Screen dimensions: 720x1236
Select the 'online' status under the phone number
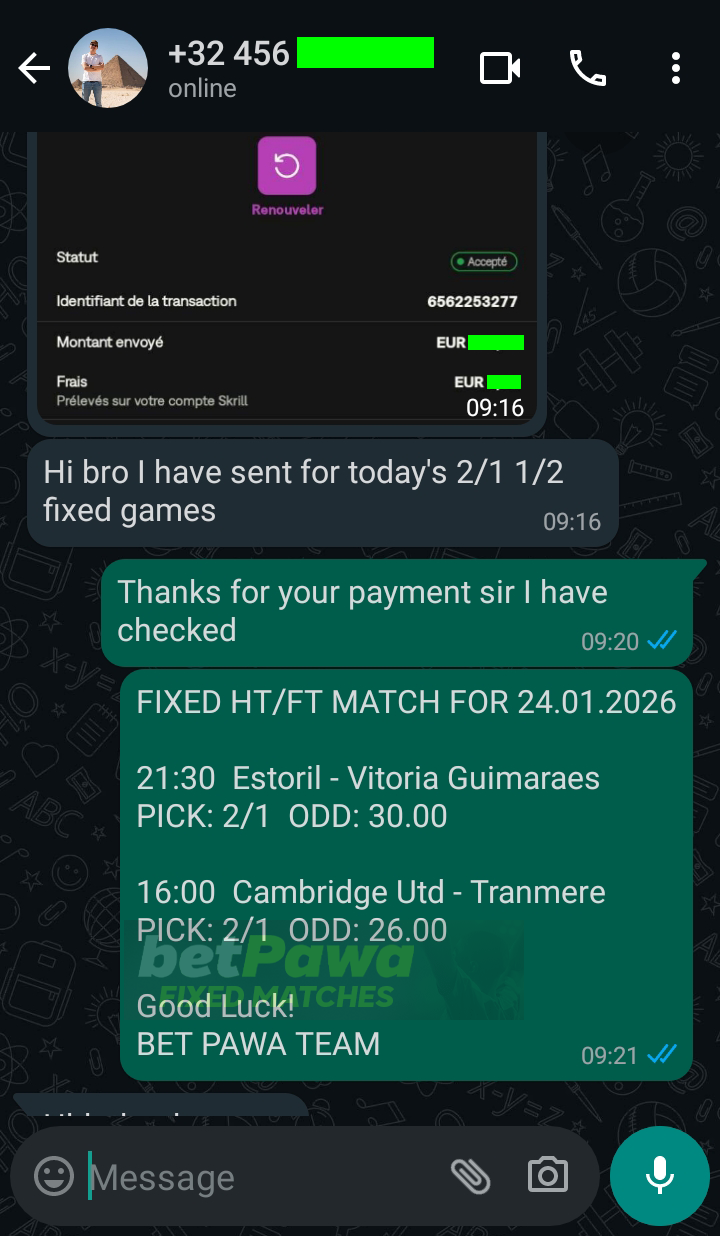[x=201, y=89]
